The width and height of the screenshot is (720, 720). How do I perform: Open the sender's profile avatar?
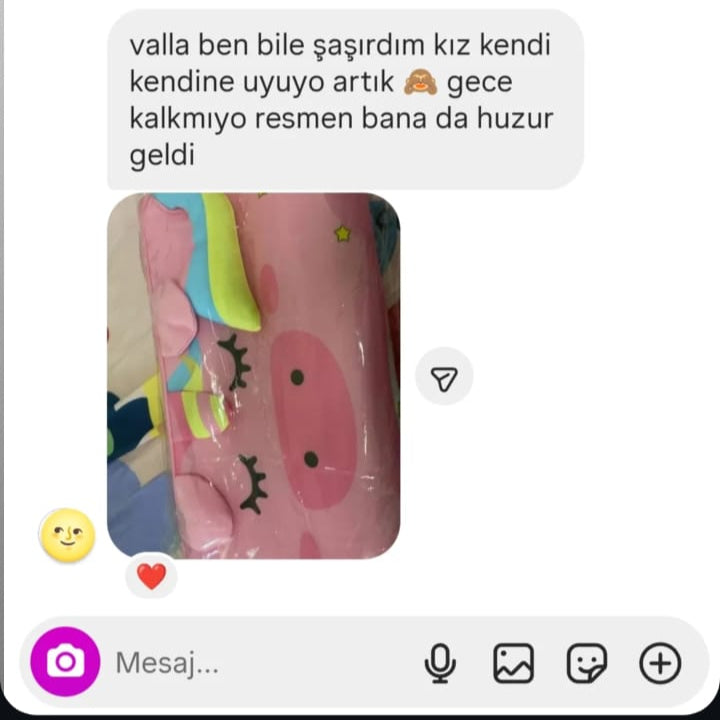click(67, 535)
